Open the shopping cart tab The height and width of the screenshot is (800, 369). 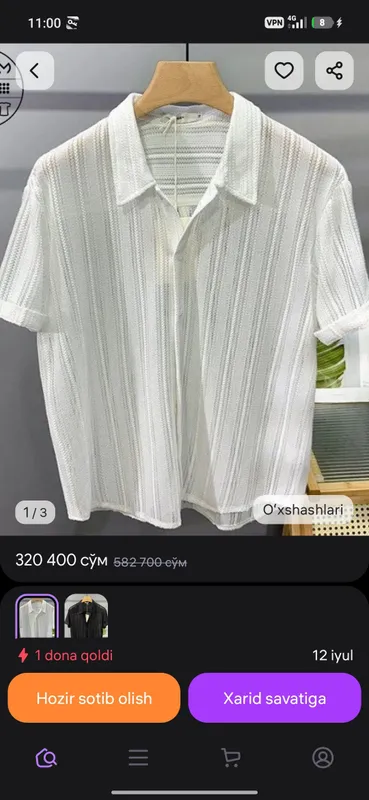tap(231, 758)
